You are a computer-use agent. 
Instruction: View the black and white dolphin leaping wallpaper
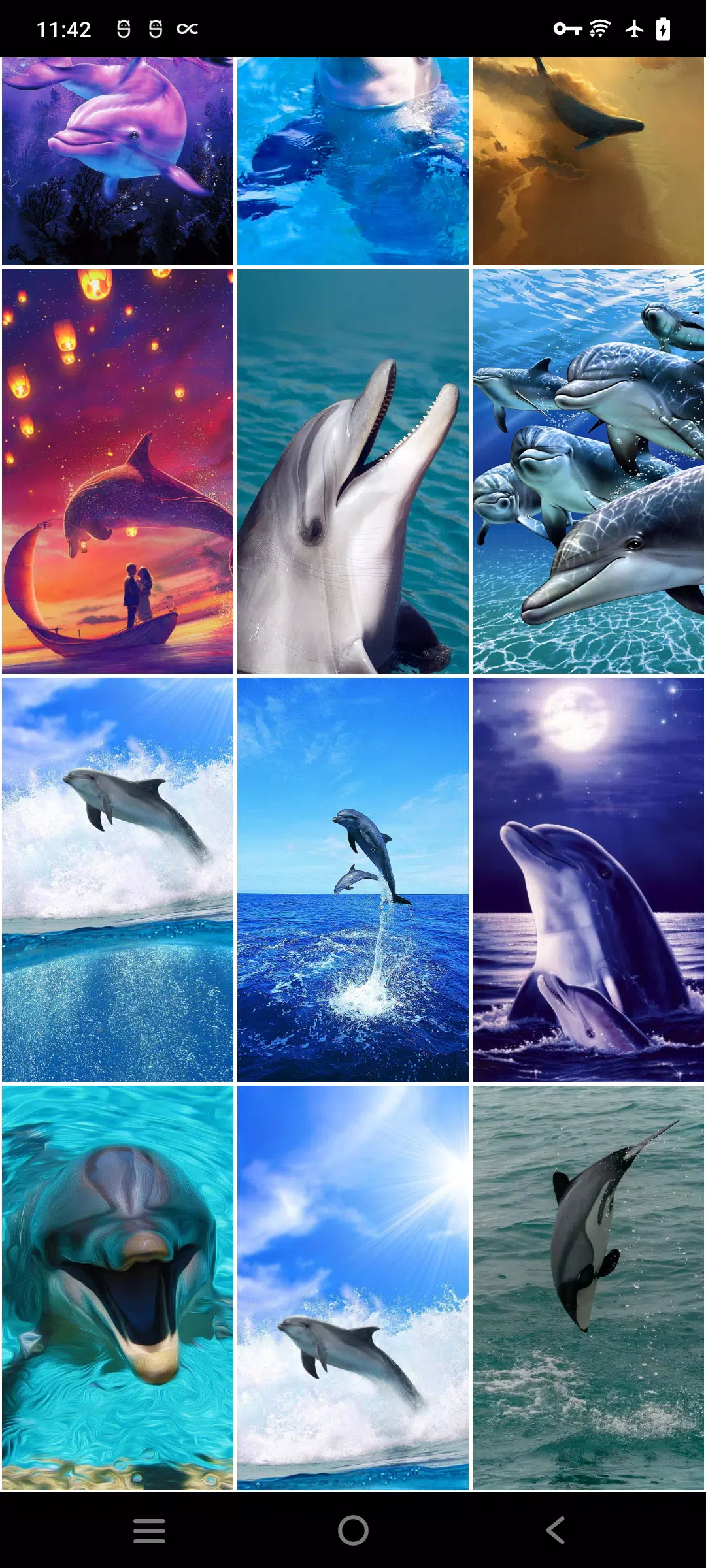[x=588, y=1288]
